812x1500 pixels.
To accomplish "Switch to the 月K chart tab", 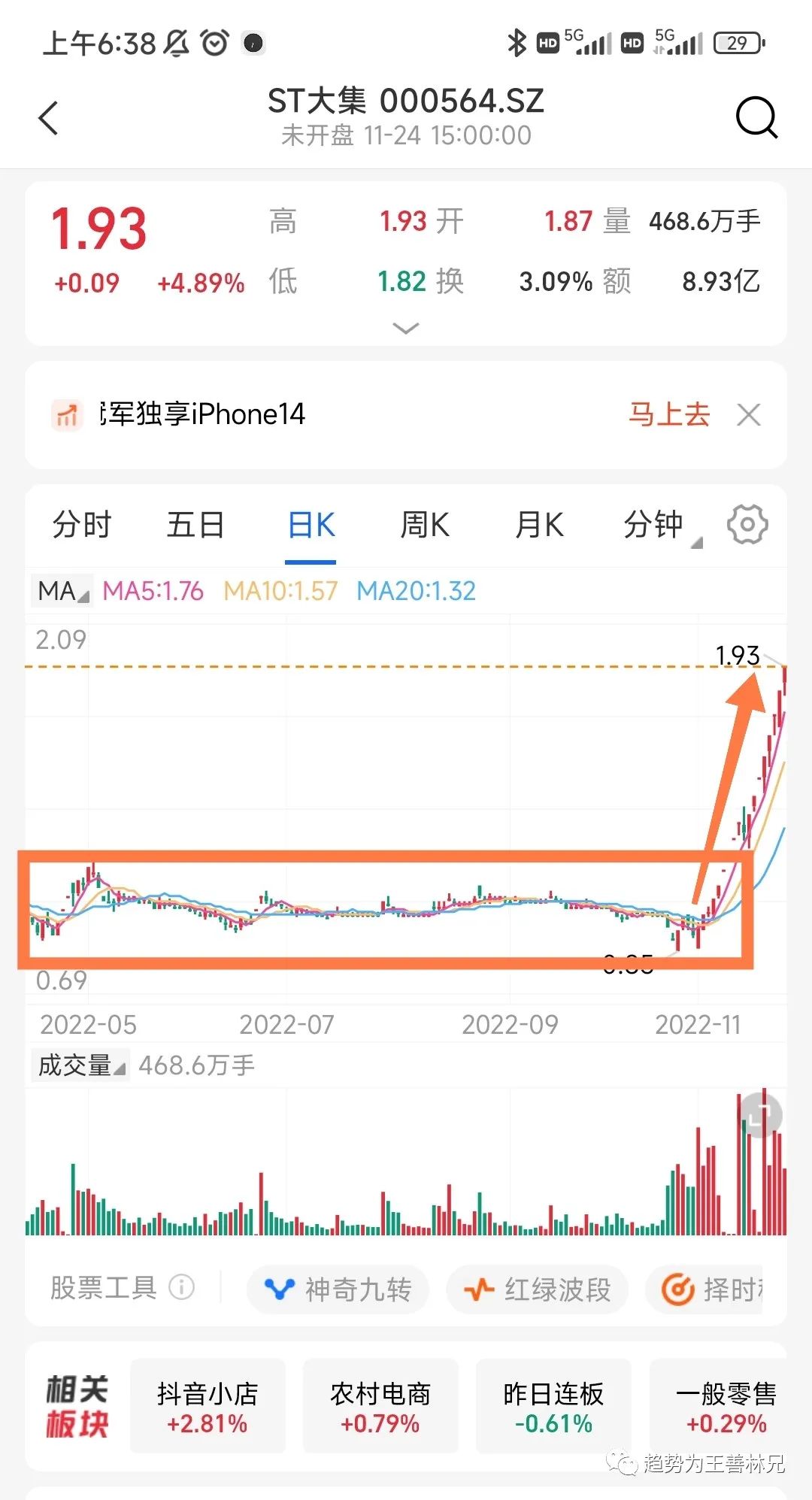I will [539, 525].
